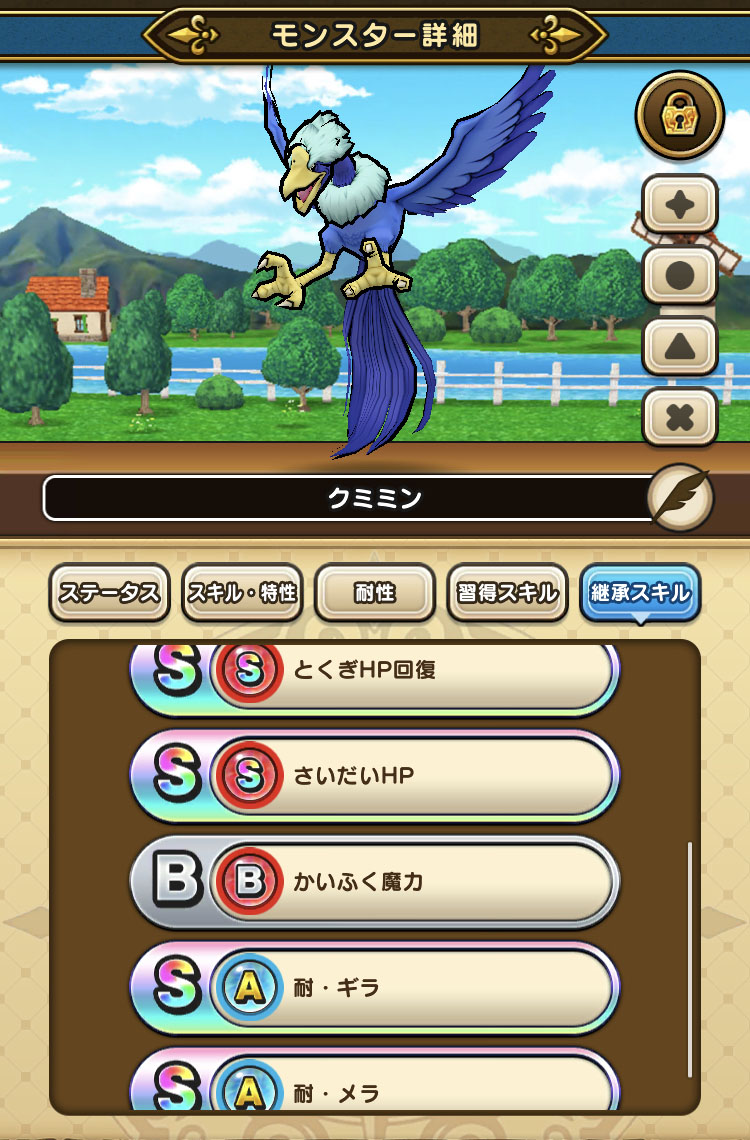Viewport: 750px width, 1140px height.
Task: Edit the monster name with the feather icon
Action: (x=680, y=496)
